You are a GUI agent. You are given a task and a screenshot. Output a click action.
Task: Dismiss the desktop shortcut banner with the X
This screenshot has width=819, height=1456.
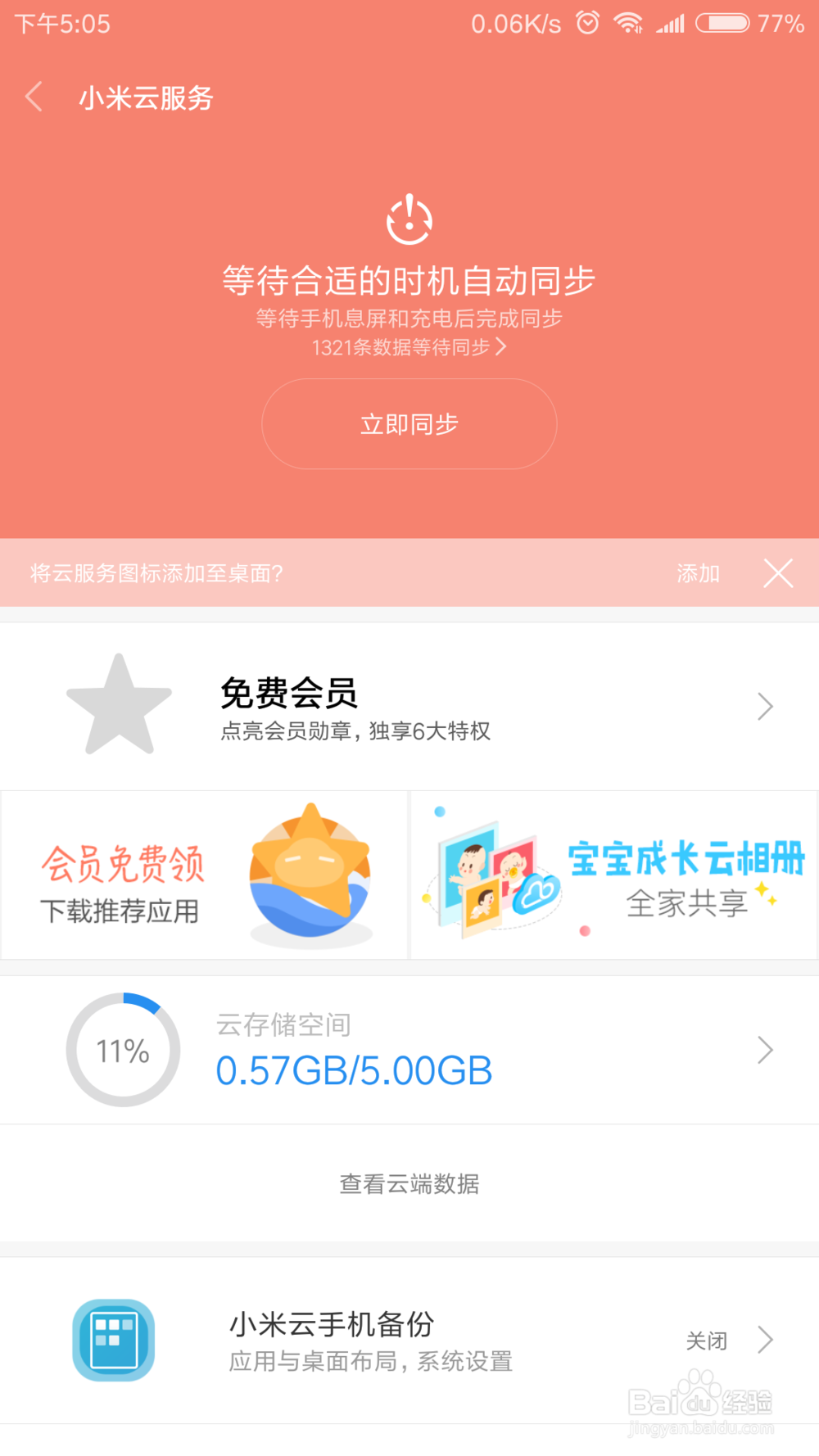pyautogui.click(x=778, y=573)
